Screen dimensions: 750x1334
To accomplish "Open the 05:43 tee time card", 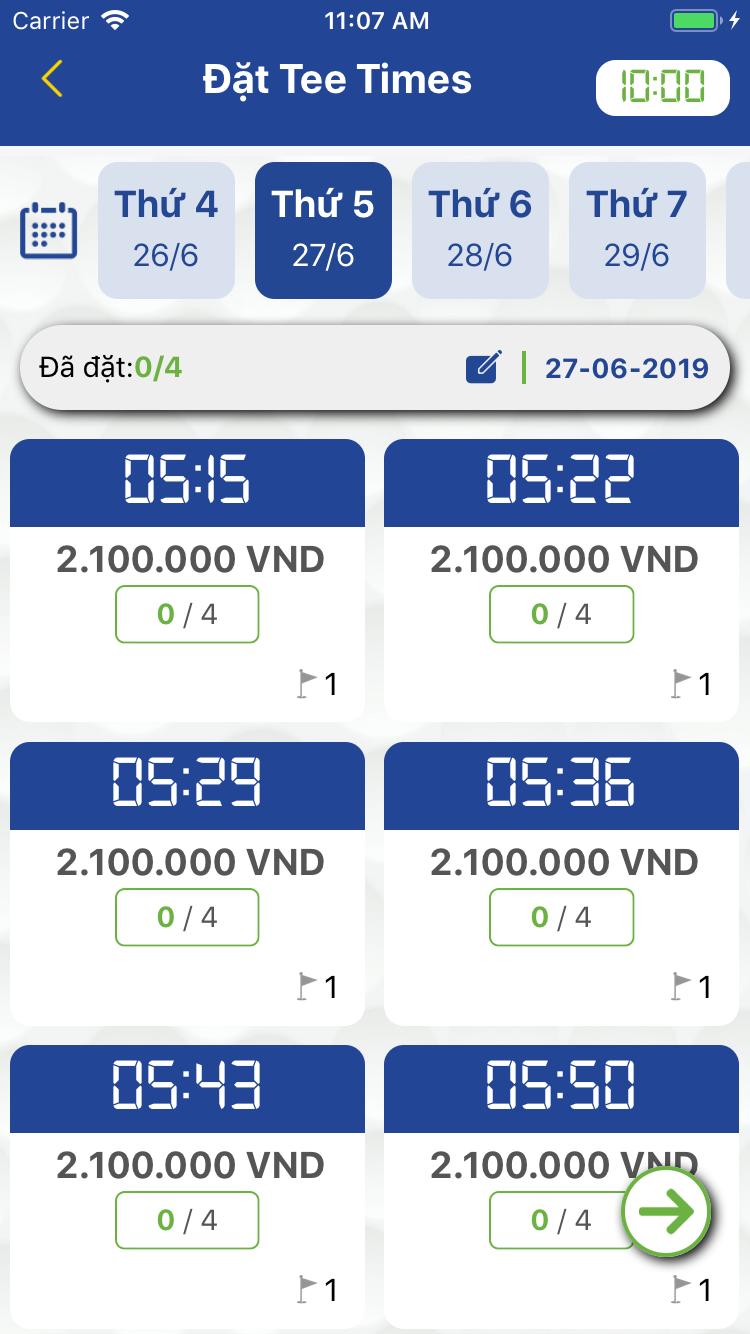I will [188, 1186].
